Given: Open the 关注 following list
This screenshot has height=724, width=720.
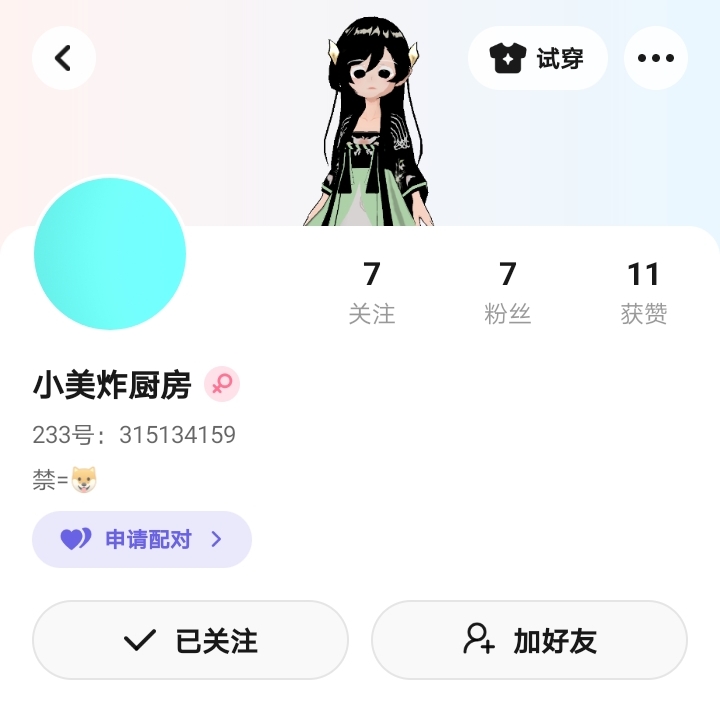Looking at the screenshot, I should click(372, 291).
